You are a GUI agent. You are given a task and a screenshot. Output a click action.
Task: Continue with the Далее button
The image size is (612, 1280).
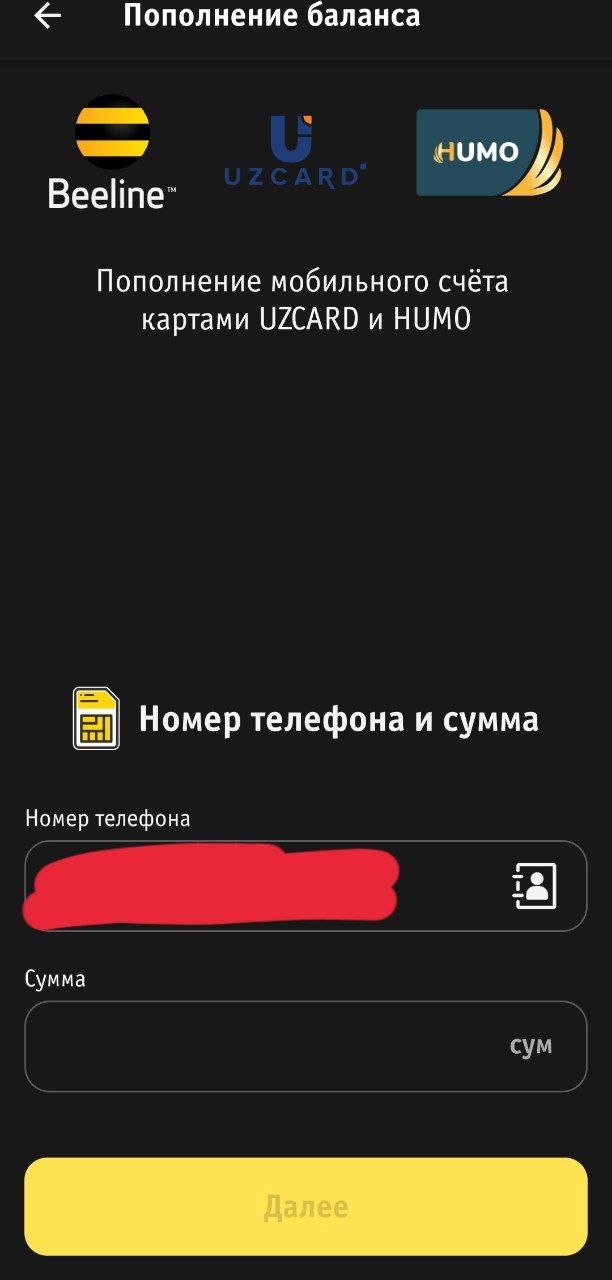306,1206
